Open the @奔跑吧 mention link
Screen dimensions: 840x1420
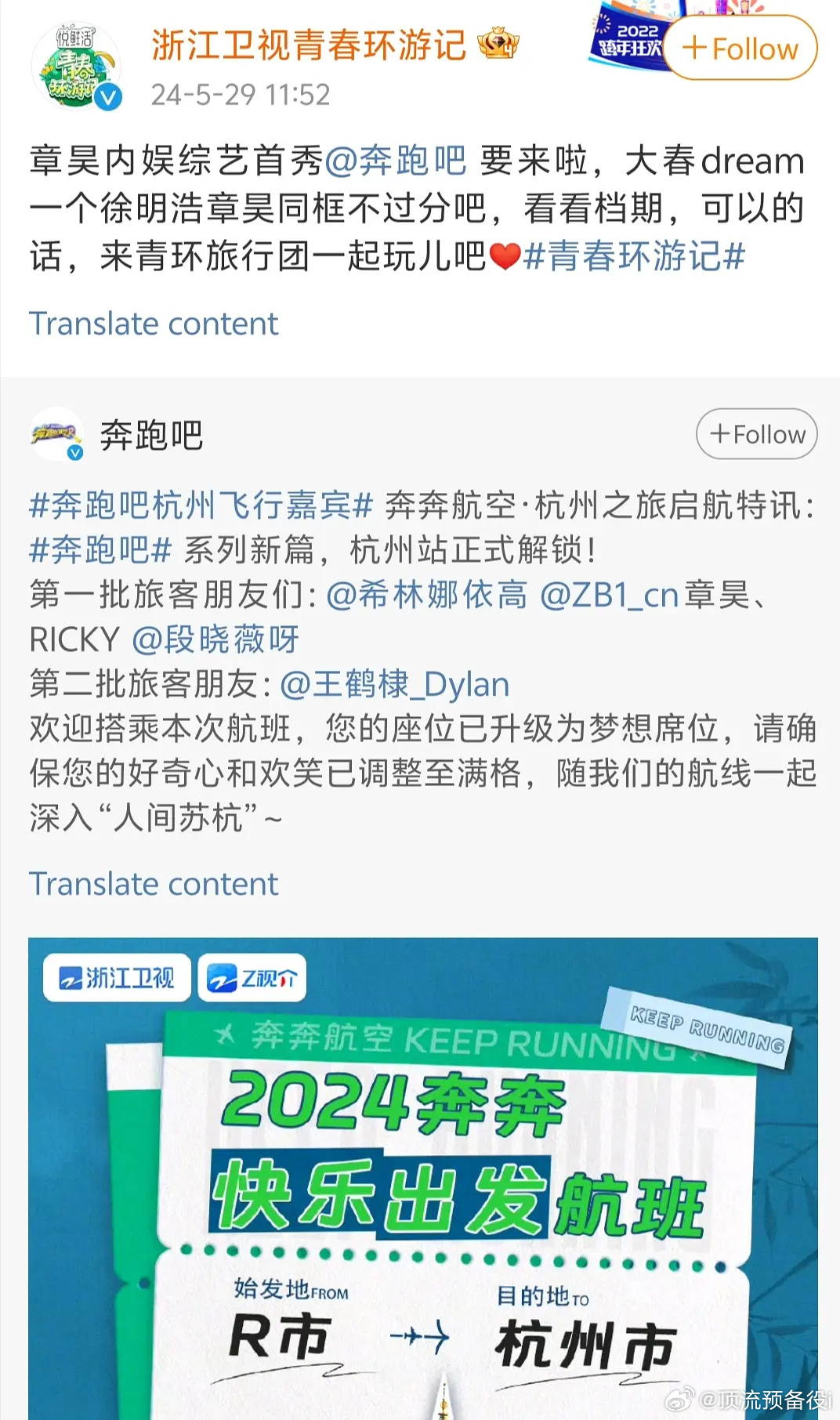click(396, 161)
